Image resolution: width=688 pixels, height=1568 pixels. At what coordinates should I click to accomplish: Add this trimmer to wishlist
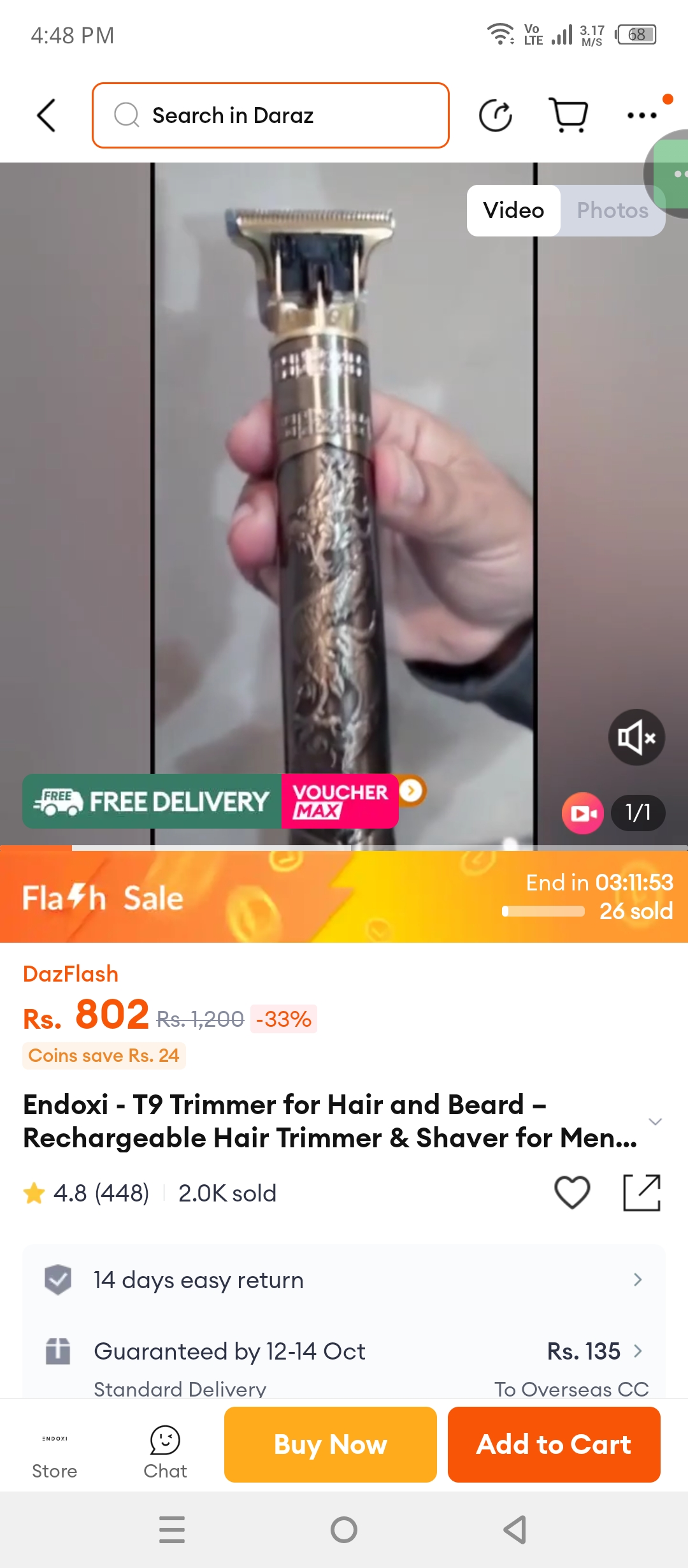pyautogui.click(x=572, y=1193)
